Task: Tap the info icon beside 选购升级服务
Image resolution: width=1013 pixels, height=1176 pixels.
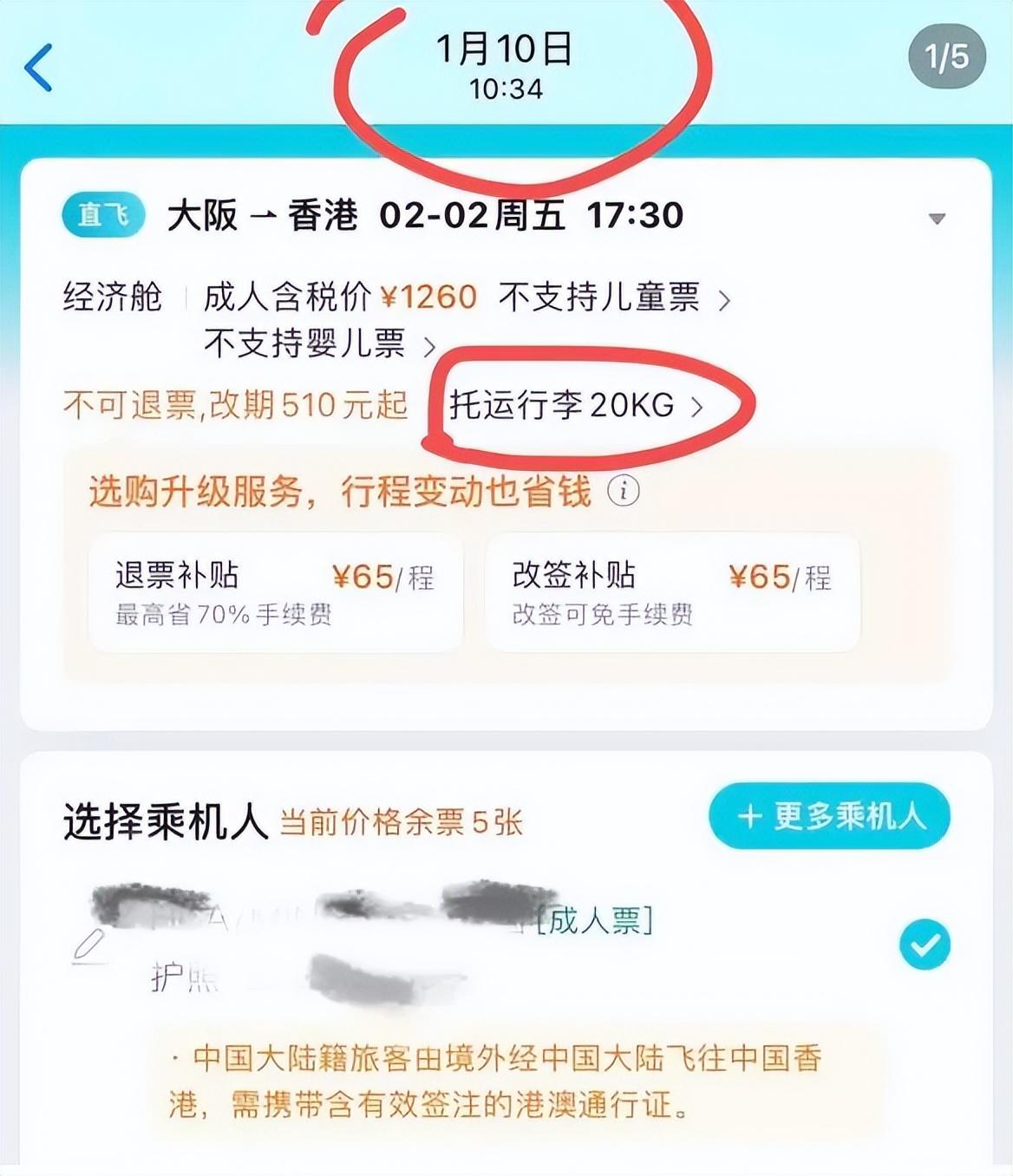Action: coord(624,491)
